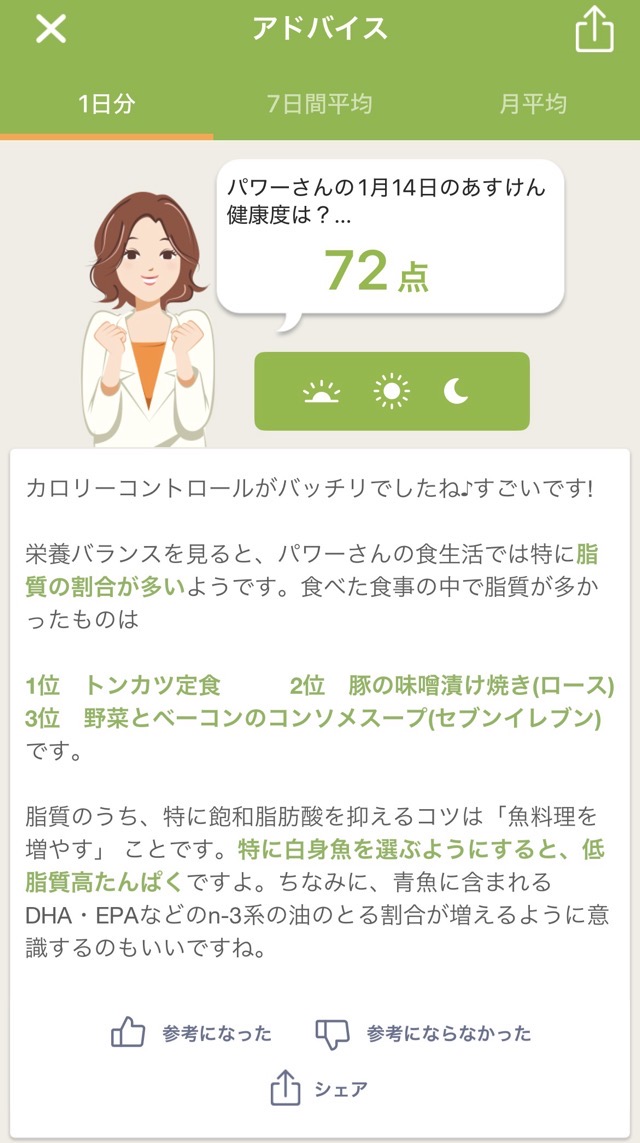Select the 1日分 tab
640x1143 pixels.
pos(106,103)
